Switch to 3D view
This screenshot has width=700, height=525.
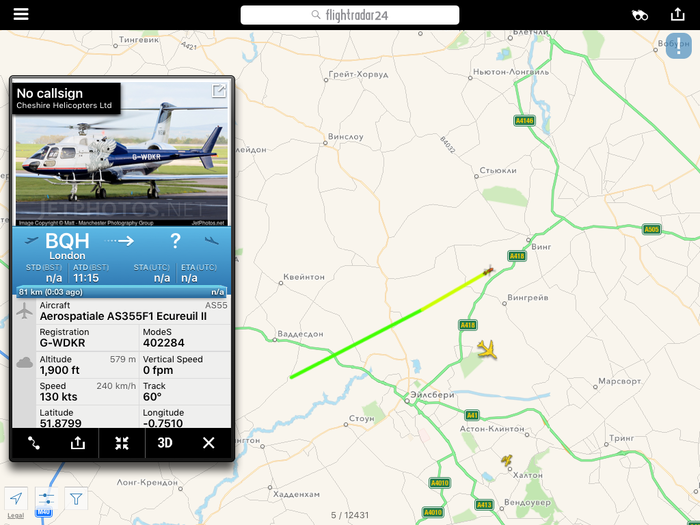pos(165,443)
